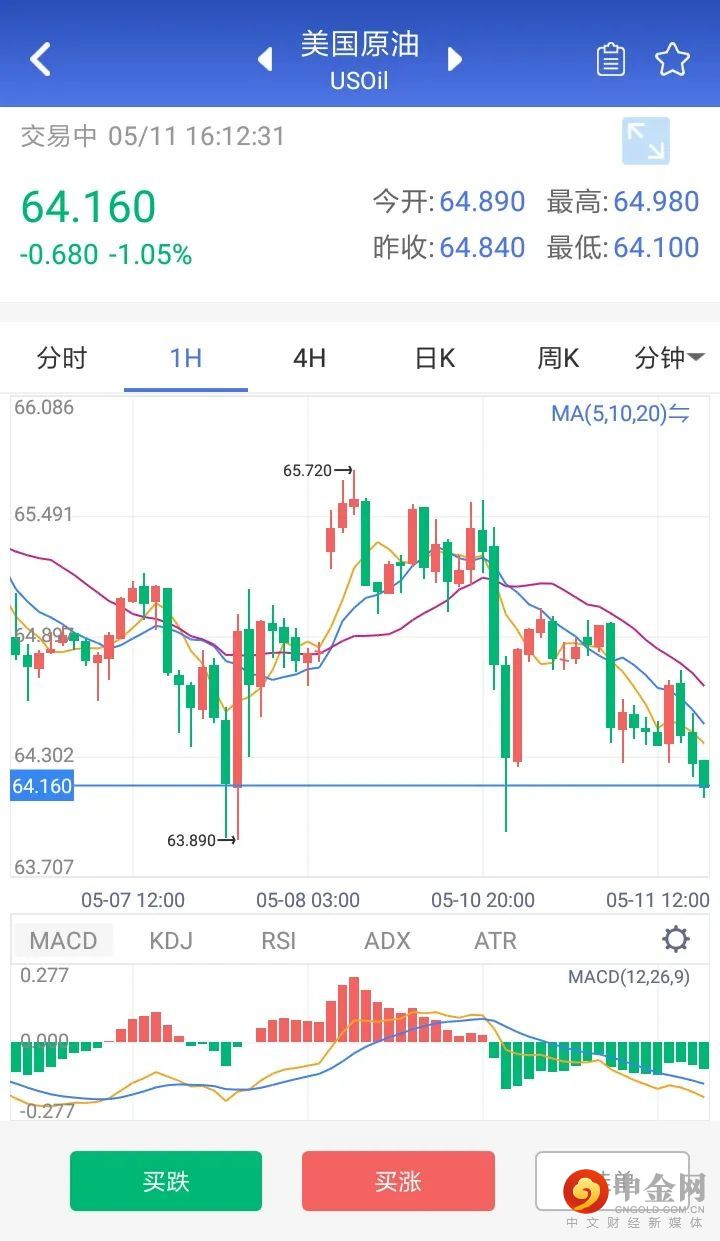This screenshot has width=720, height=1241.
Task: Add USOil to favorites with the star
Action: pyautogui.click(x=673, y=60)
